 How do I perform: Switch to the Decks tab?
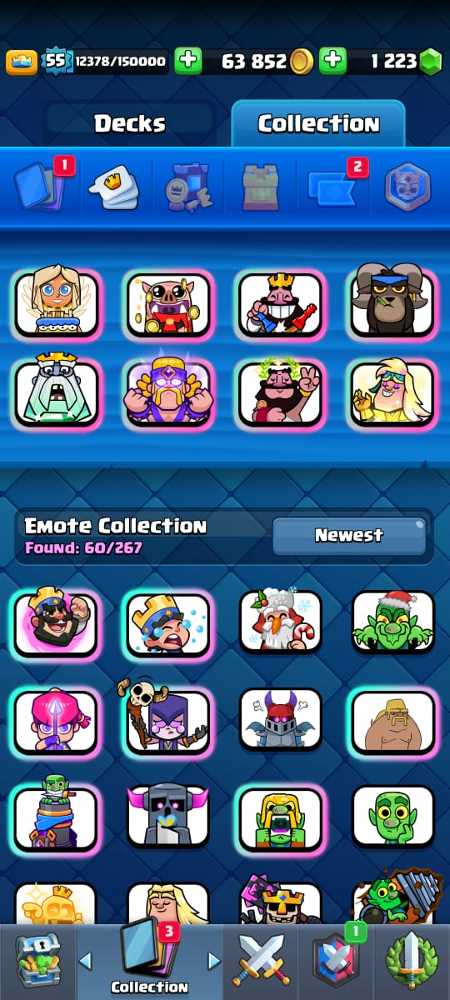click(129, 124)
